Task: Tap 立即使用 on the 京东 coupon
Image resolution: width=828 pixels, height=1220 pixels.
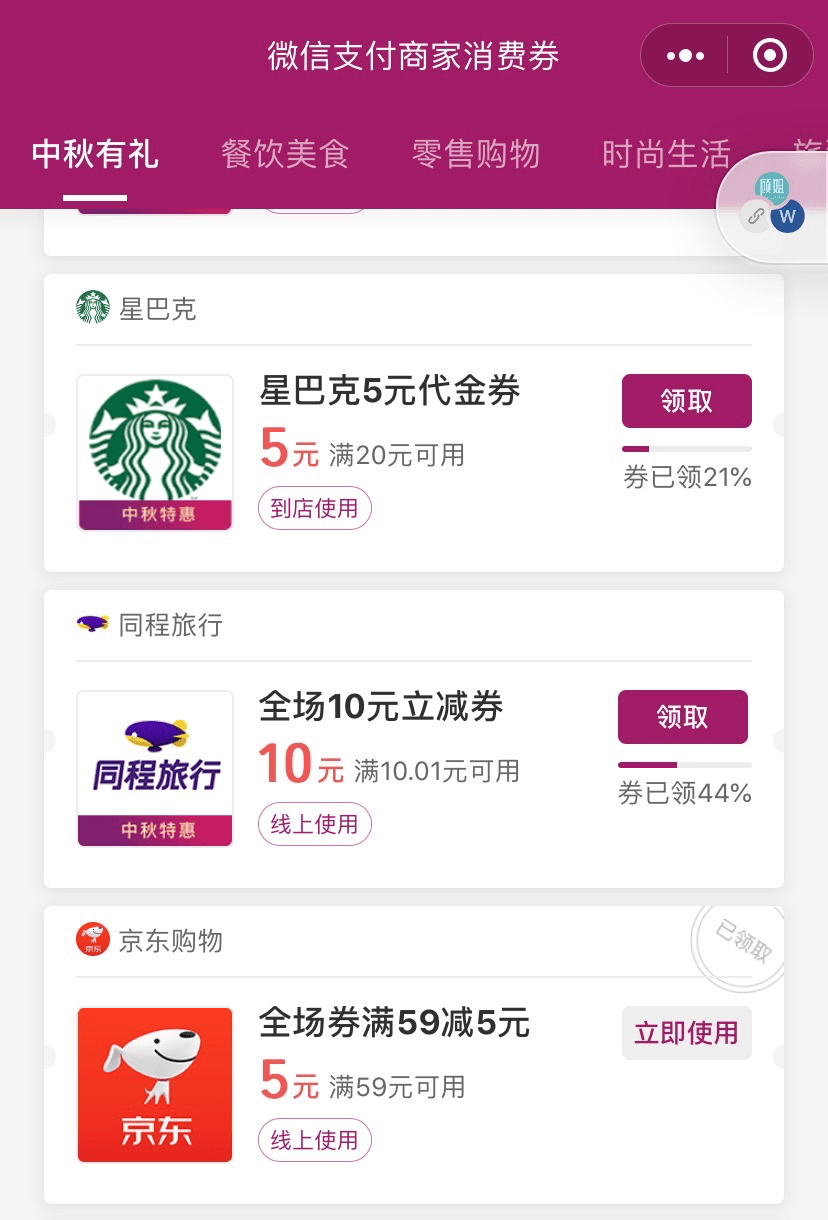Action: (x=686, y=1033)
